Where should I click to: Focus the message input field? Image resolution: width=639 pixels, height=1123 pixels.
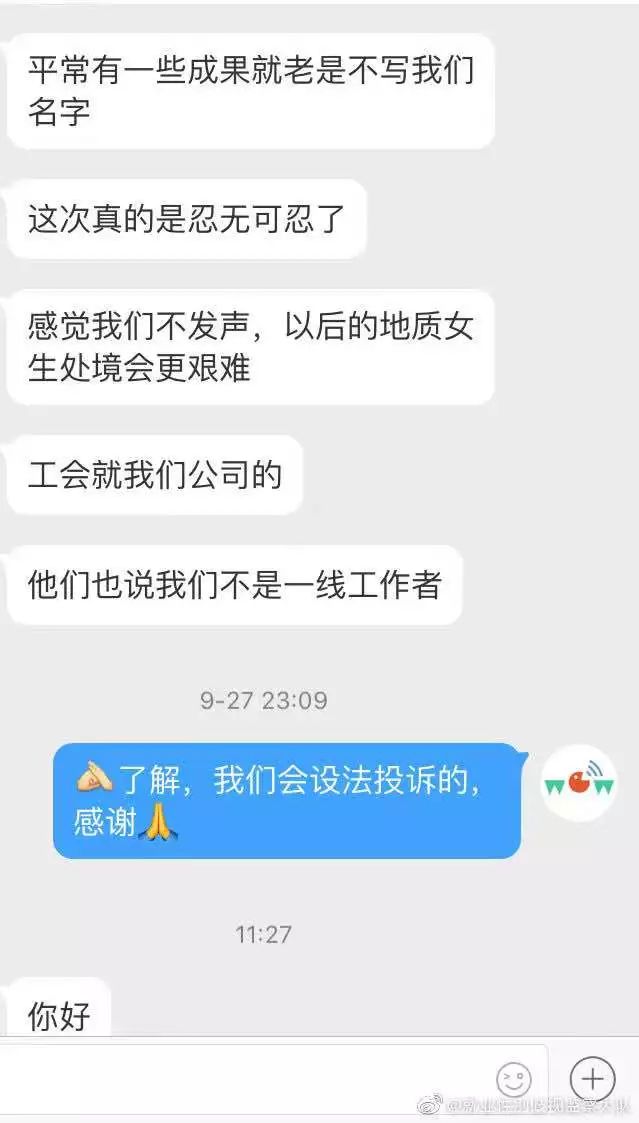click(274, 1079)
